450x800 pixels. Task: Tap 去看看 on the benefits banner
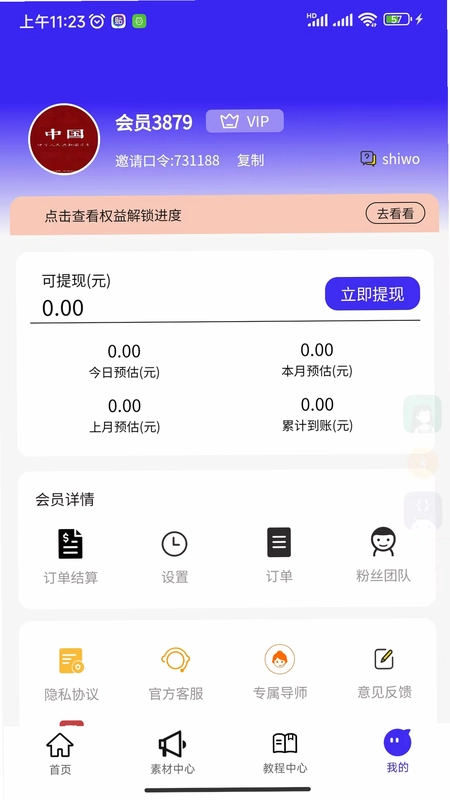tap(395, 214)
